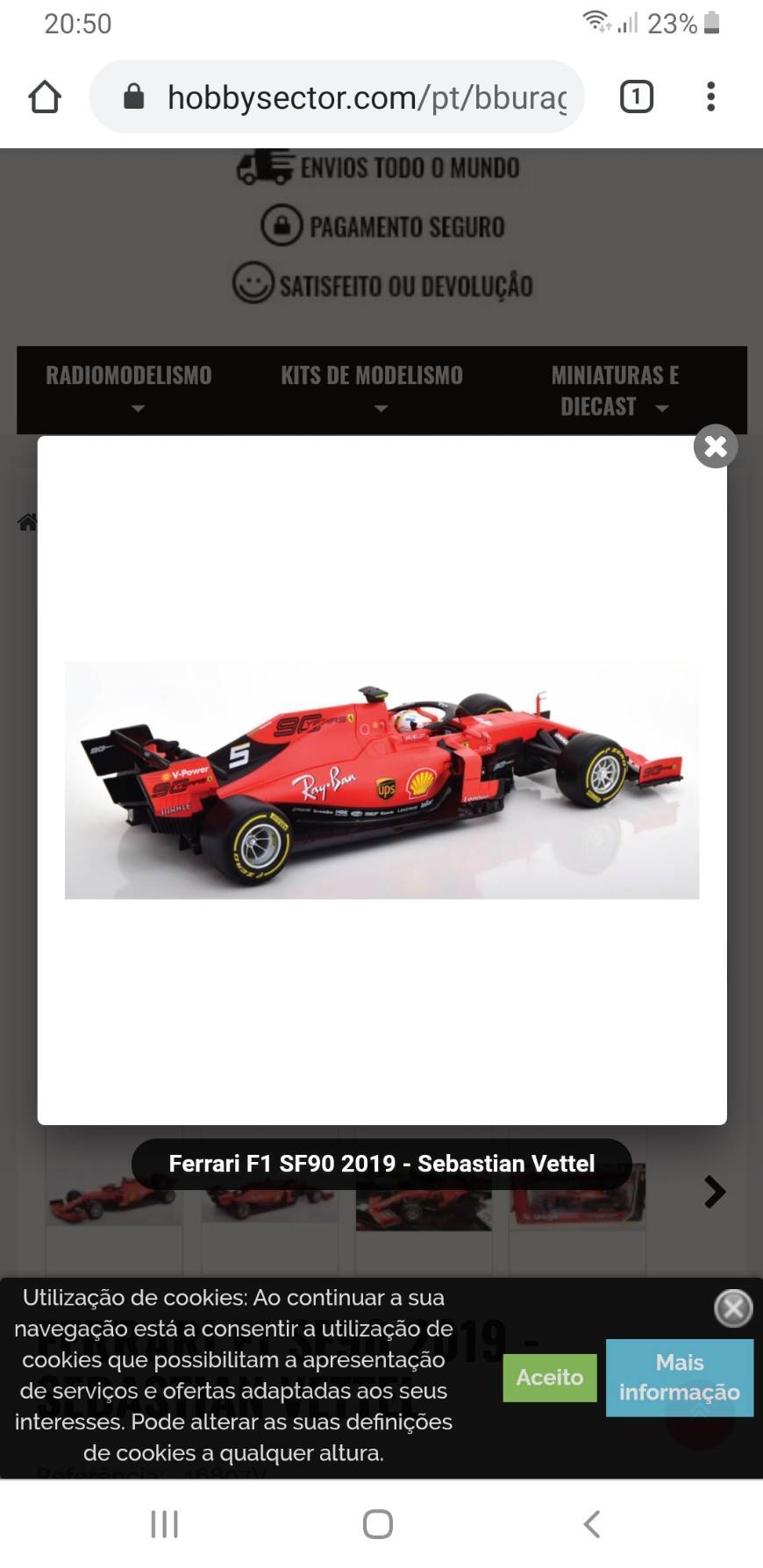Image resolution: width=763 pixels, height=1568 pixels.
Task: Go back using the system back button
Action: (592, 1523)
